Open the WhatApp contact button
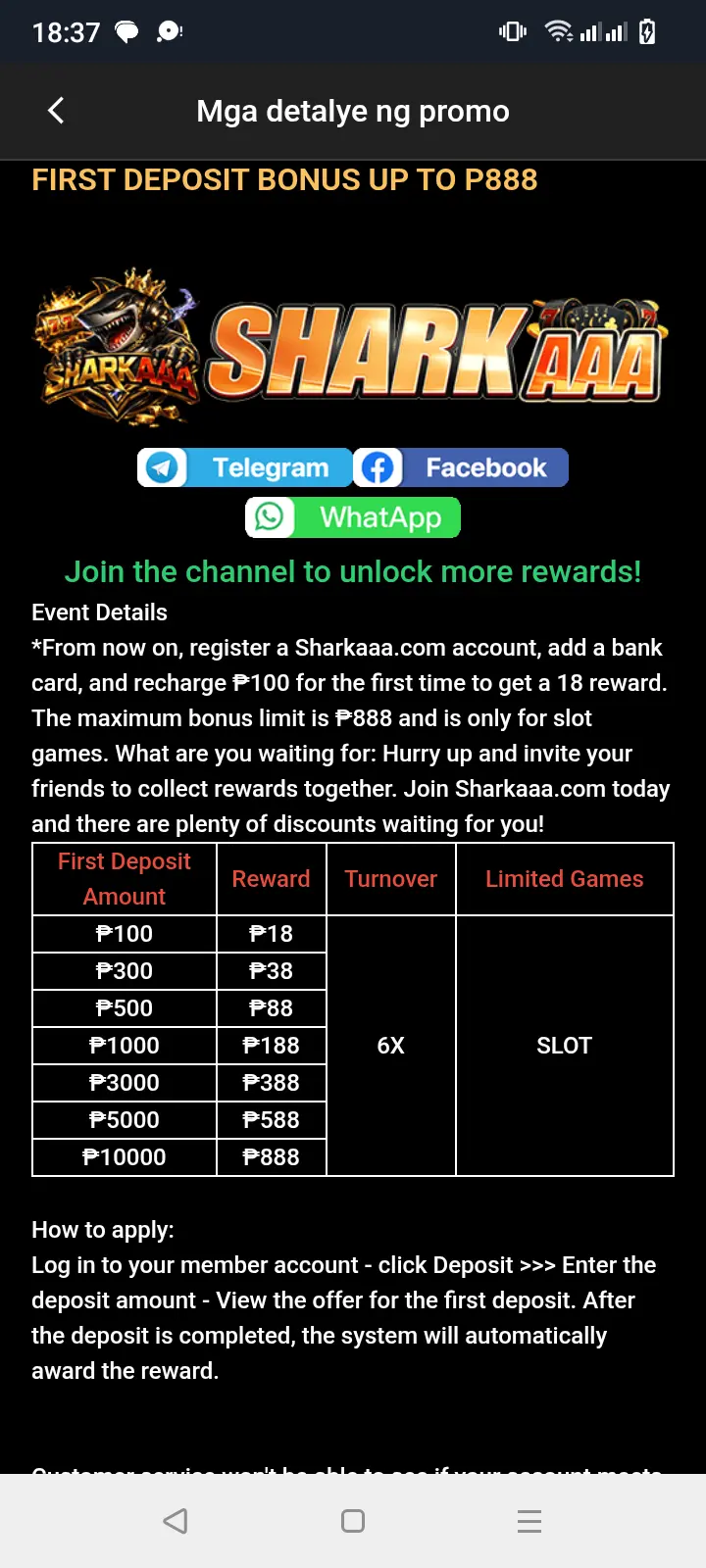Screen dimensions: 706x1568 tap(353, 517)
